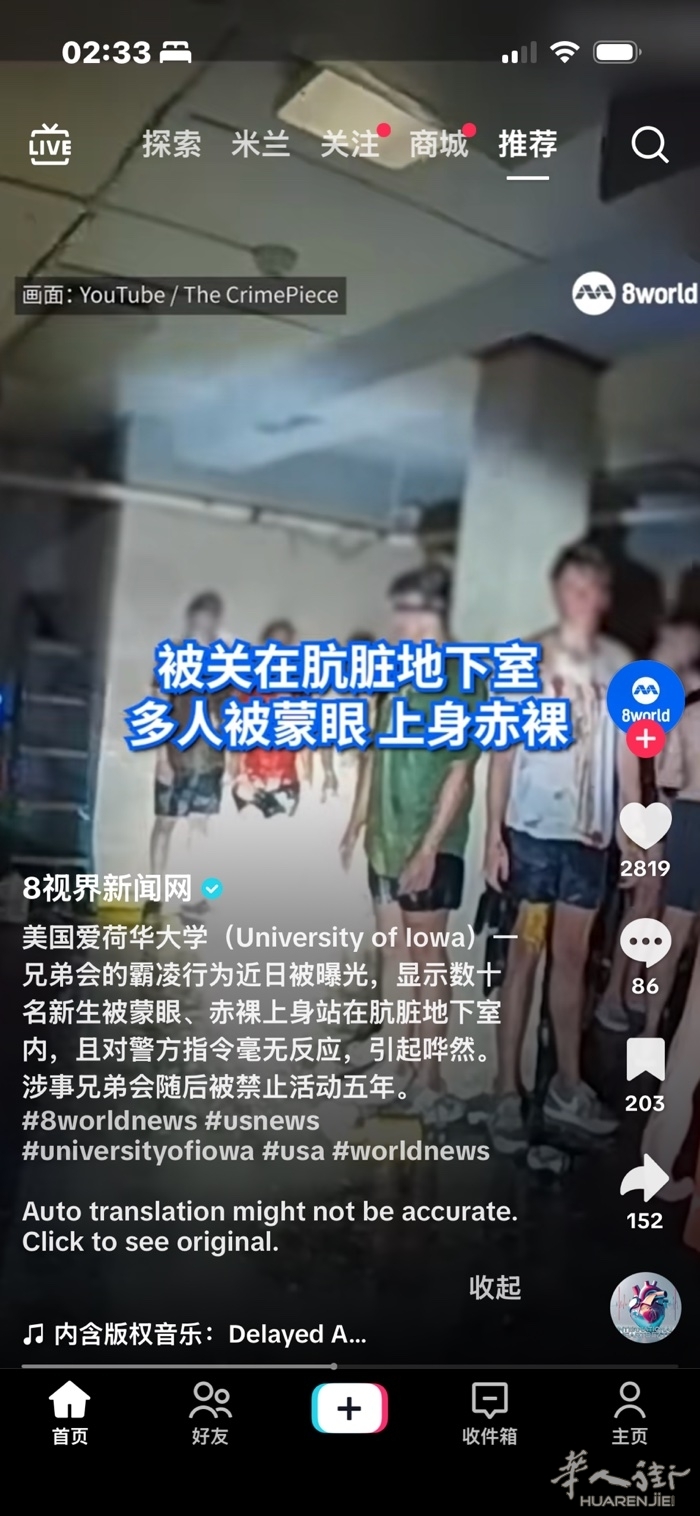700x1516 pixels.
Task: Follow 8world with the red plus
Action: [645, 739]
